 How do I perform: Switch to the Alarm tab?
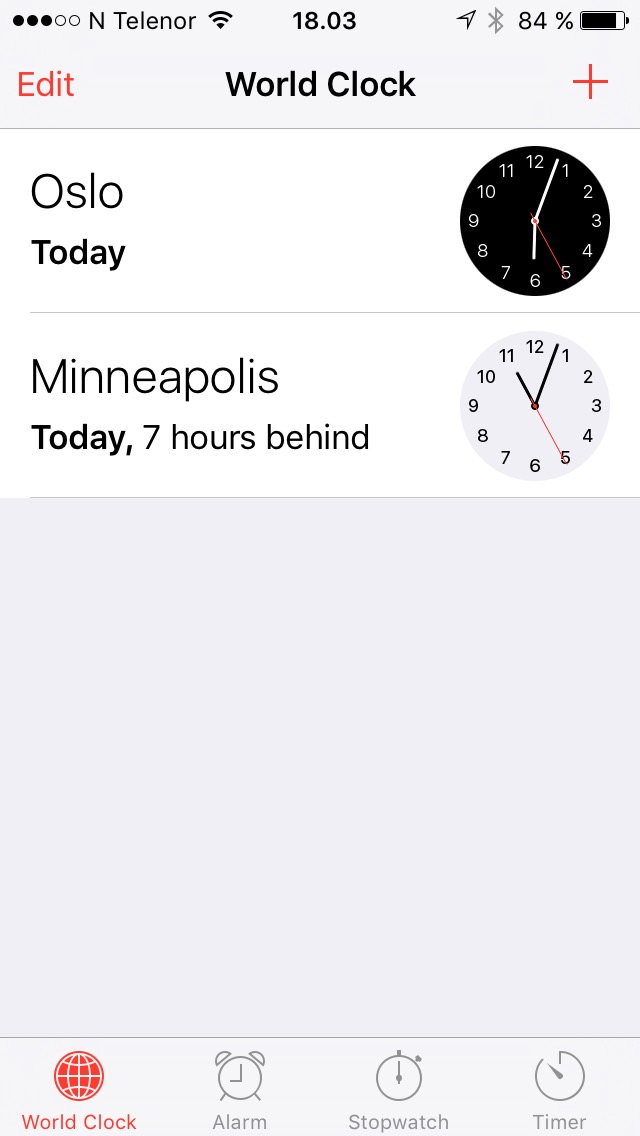pos(240,1091)
